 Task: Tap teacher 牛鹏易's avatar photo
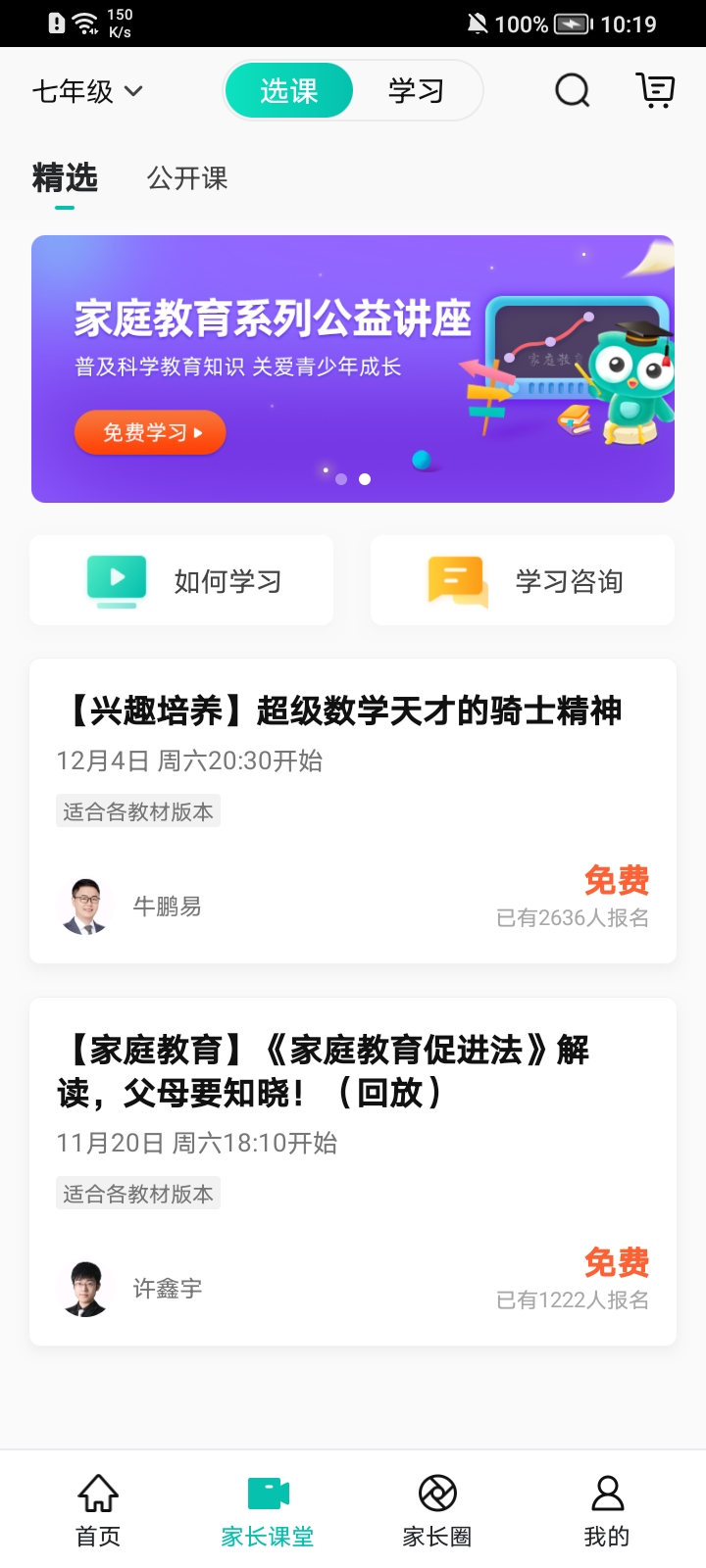tap(86, 906)
